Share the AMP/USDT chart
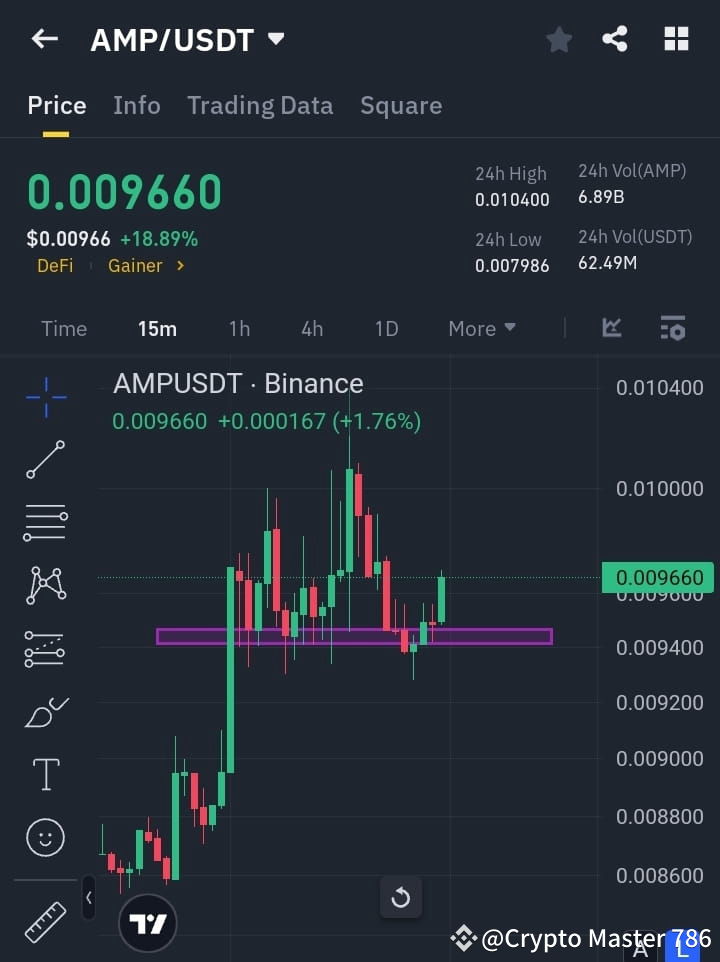The width and height of the screenshot is (720, 962). tap(615, 39)
